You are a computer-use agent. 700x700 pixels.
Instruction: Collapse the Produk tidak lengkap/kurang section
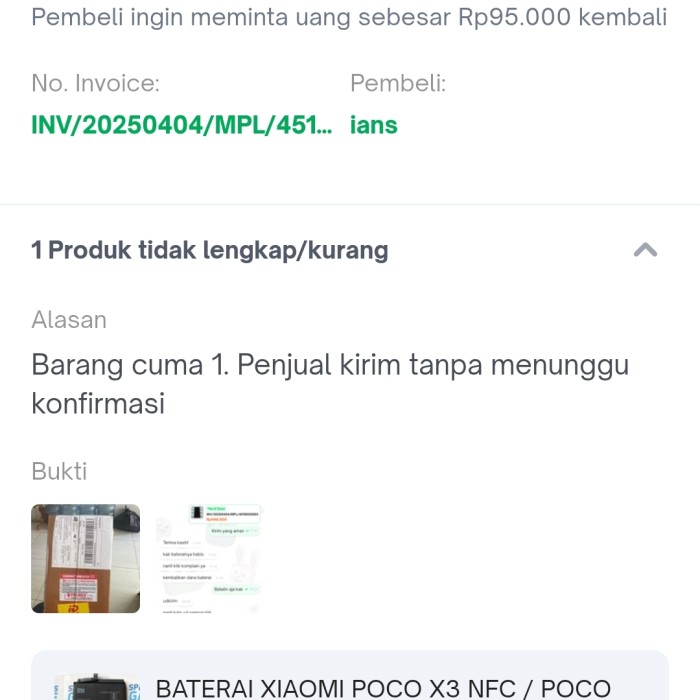pyautogui.click(x=645, y=250)
